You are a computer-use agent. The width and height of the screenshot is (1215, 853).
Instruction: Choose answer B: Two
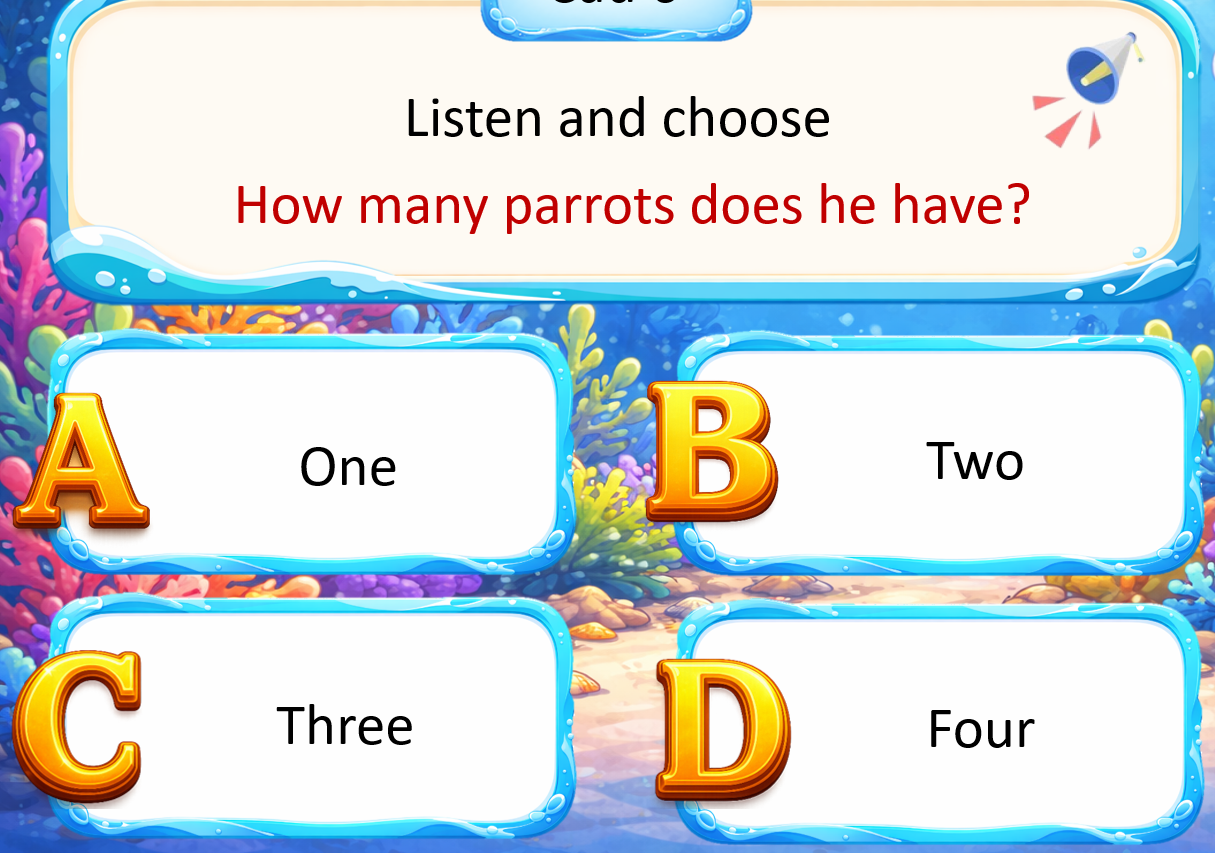coord(974,461)
